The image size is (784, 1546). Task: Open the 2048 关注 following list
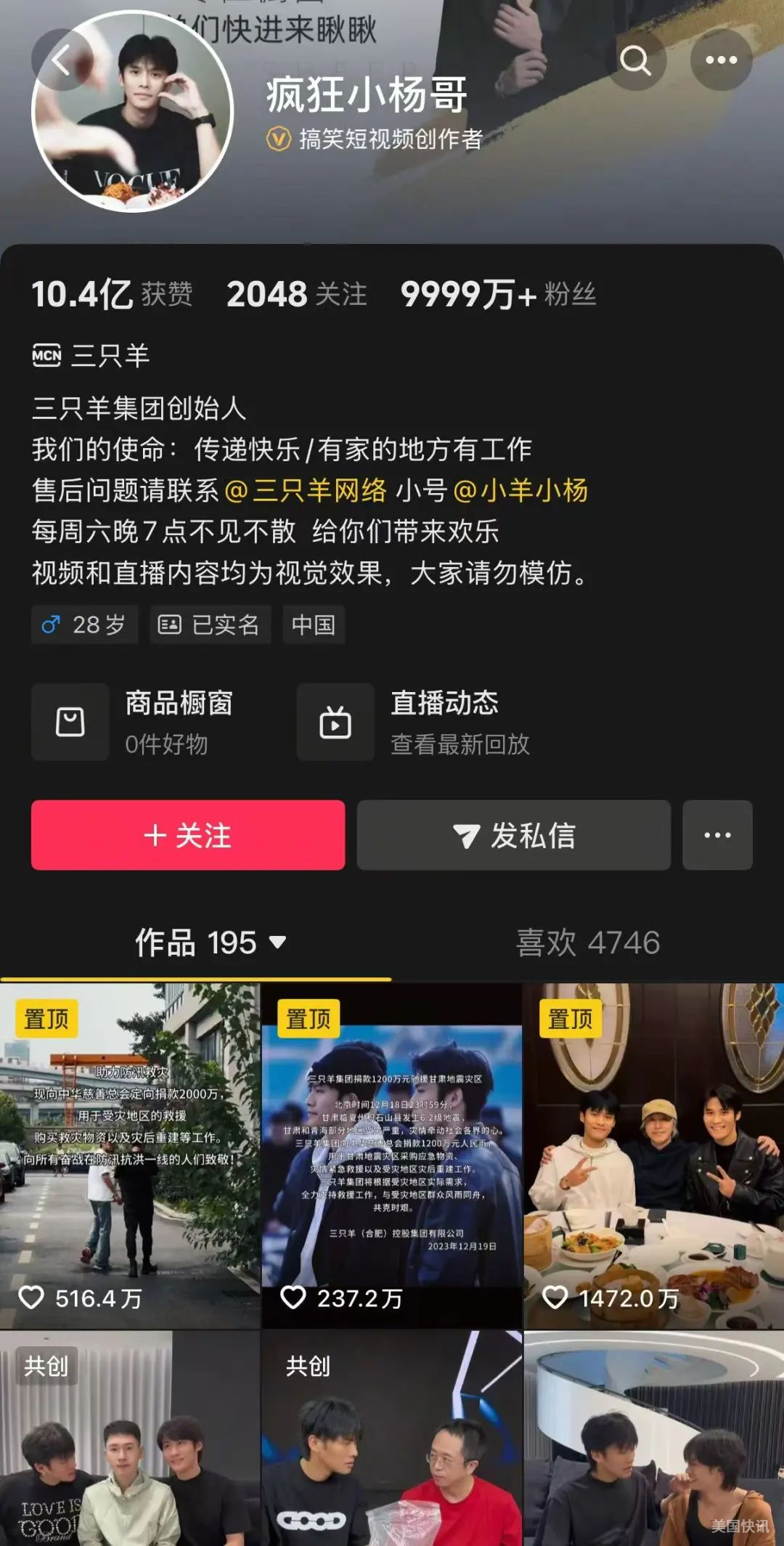[296, 294]
